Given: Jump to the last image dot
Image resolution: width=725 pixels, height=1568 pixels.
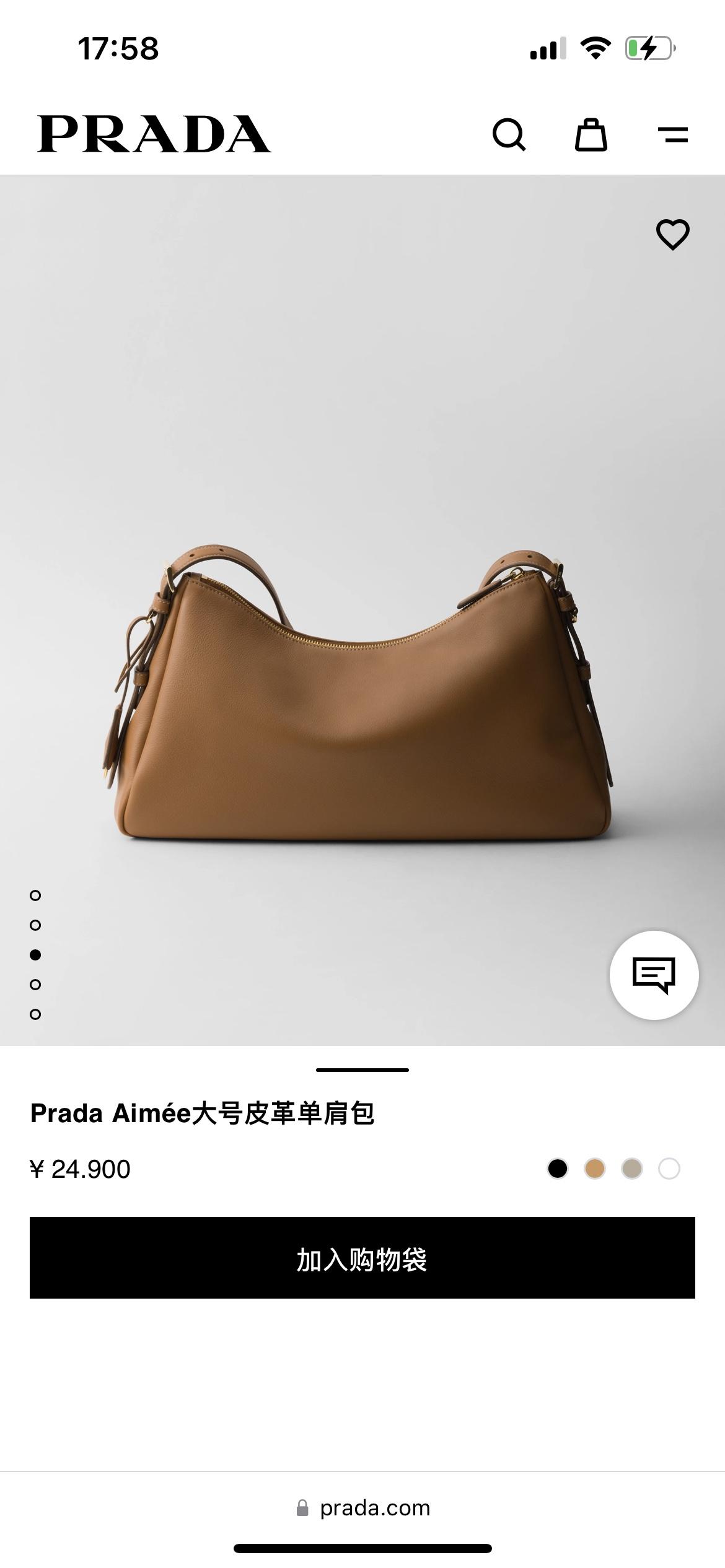Looking at the screenshot, I should coord(35,1014).
